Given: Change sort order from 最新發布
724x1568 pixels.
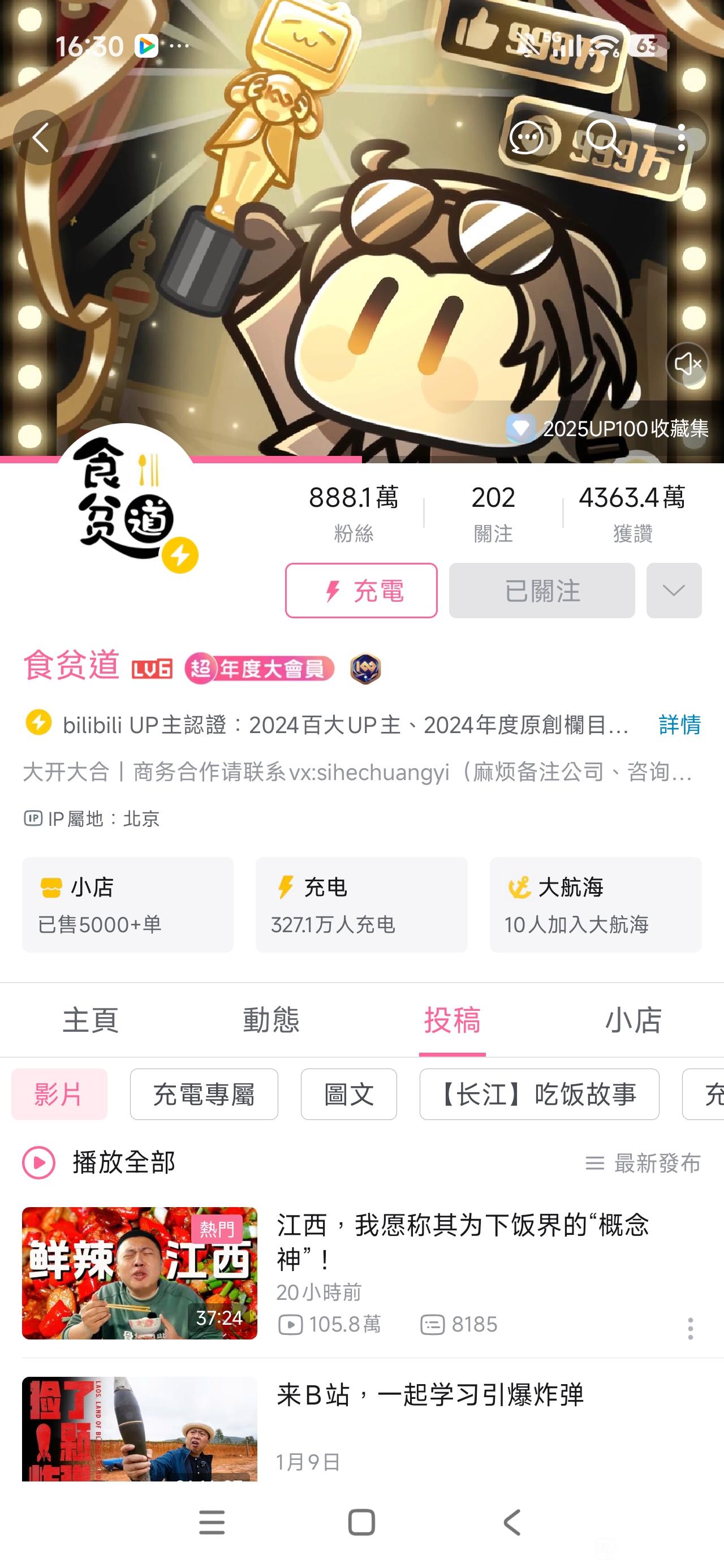Looking at the screenshot, I should pyautogui.click(x=643, y=1163).
